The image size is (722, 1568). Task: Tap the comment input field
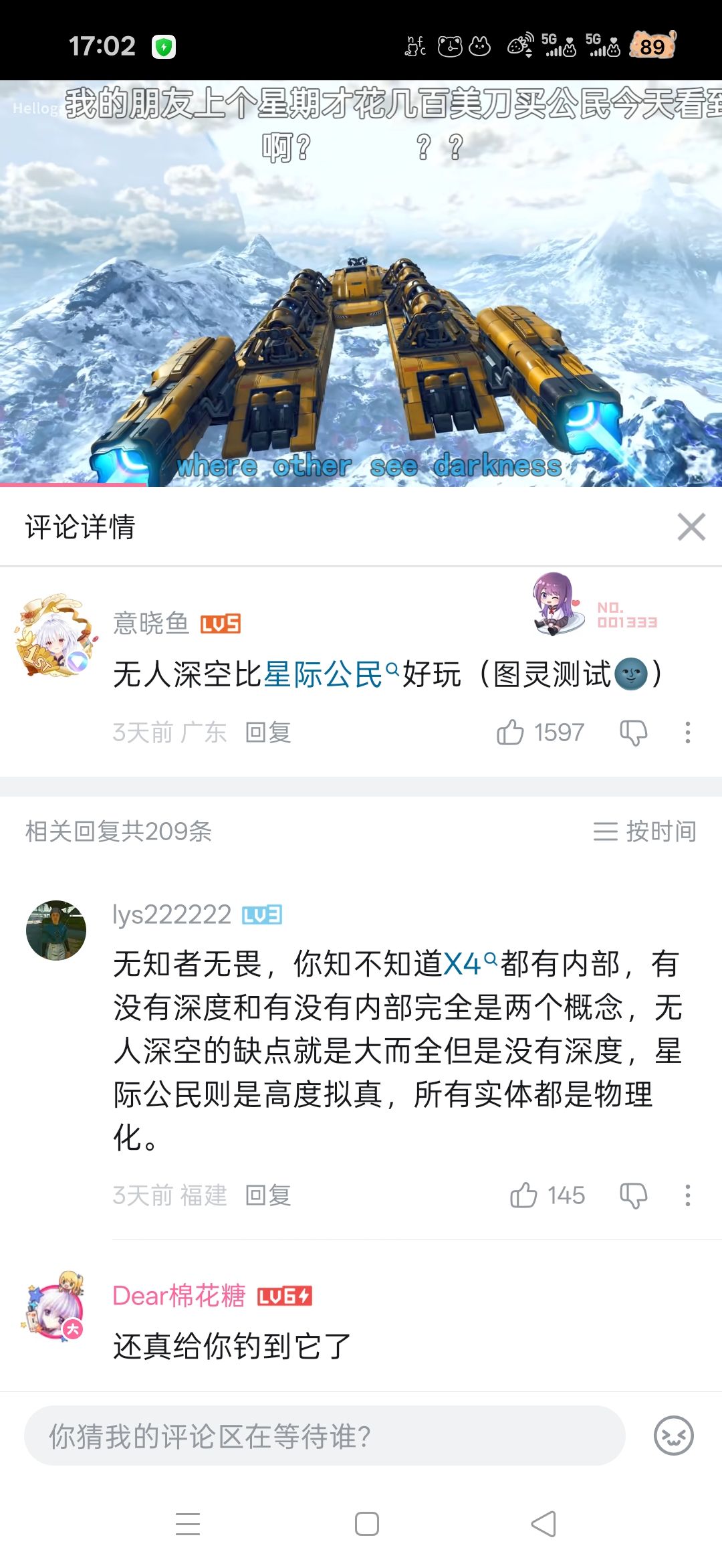pyautogui.click(x=325, y=1436)
